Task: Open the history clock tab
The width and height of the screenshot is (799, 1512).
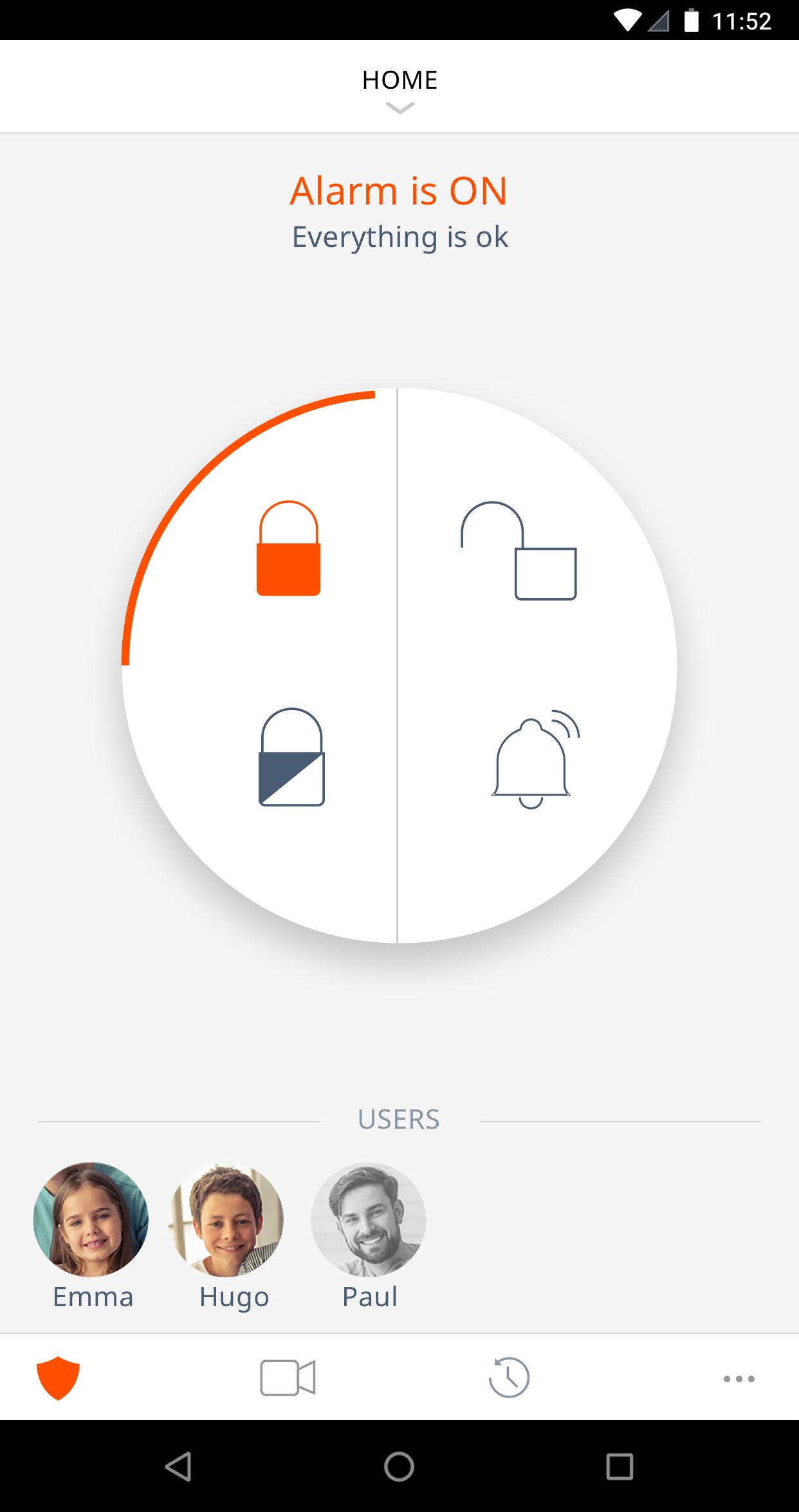Action: click(x=509, y=1378)
